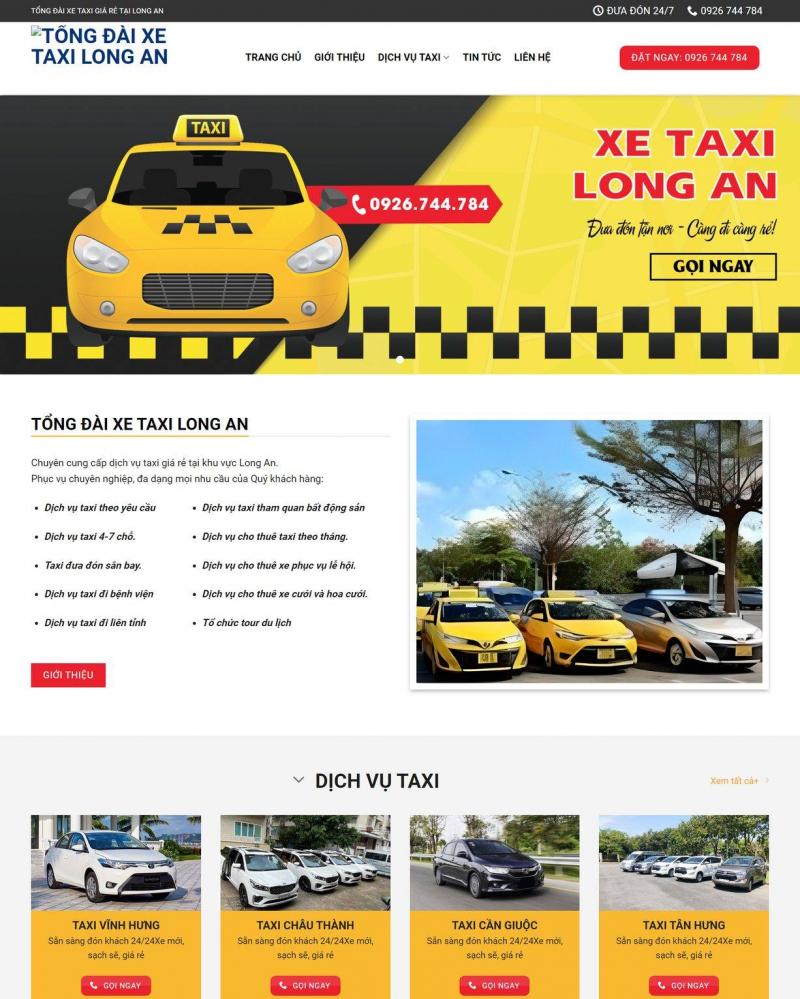
Task: Tap Gọi Ngay on the hero banner
Action: point(713,266)
